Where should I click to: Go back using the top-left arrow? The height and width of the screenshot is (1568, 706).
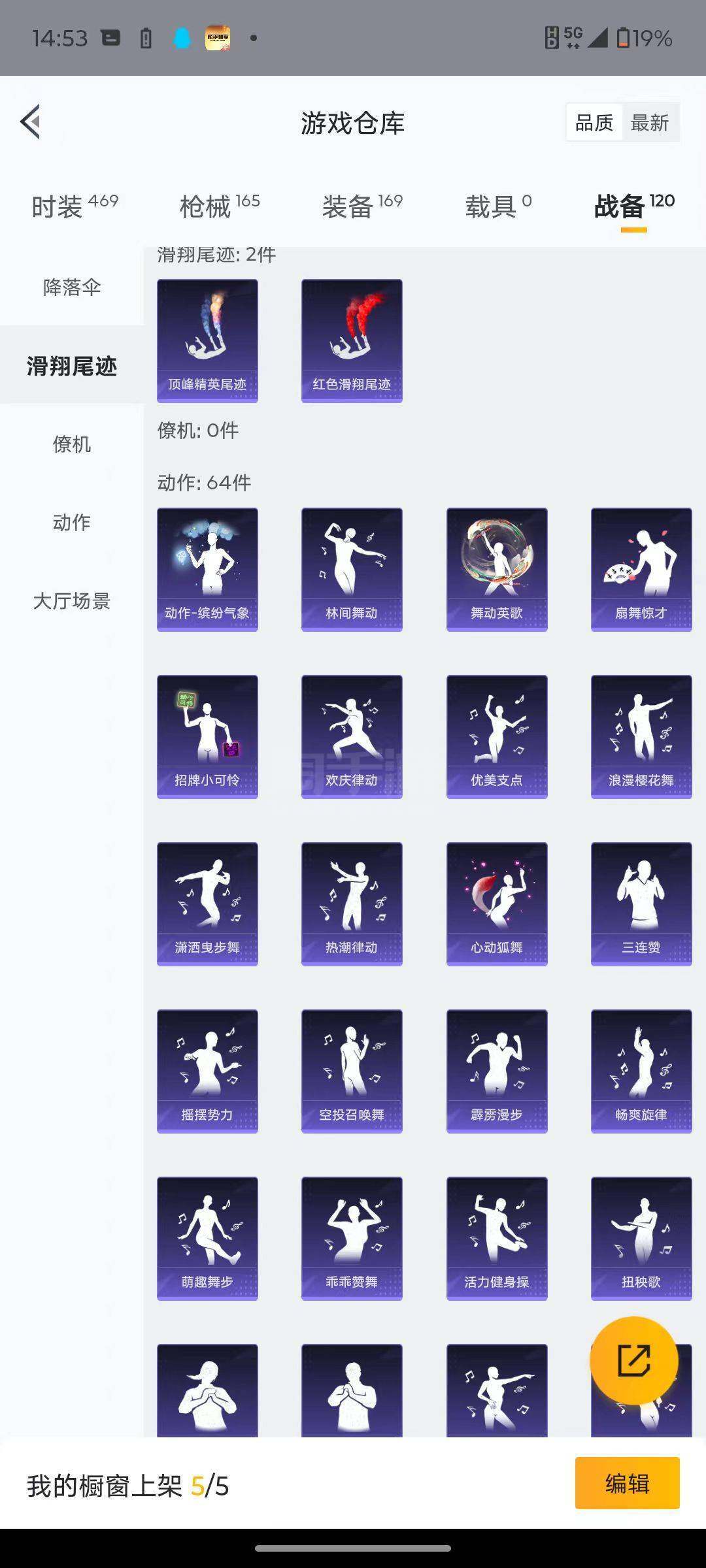(x=31, y=122)
